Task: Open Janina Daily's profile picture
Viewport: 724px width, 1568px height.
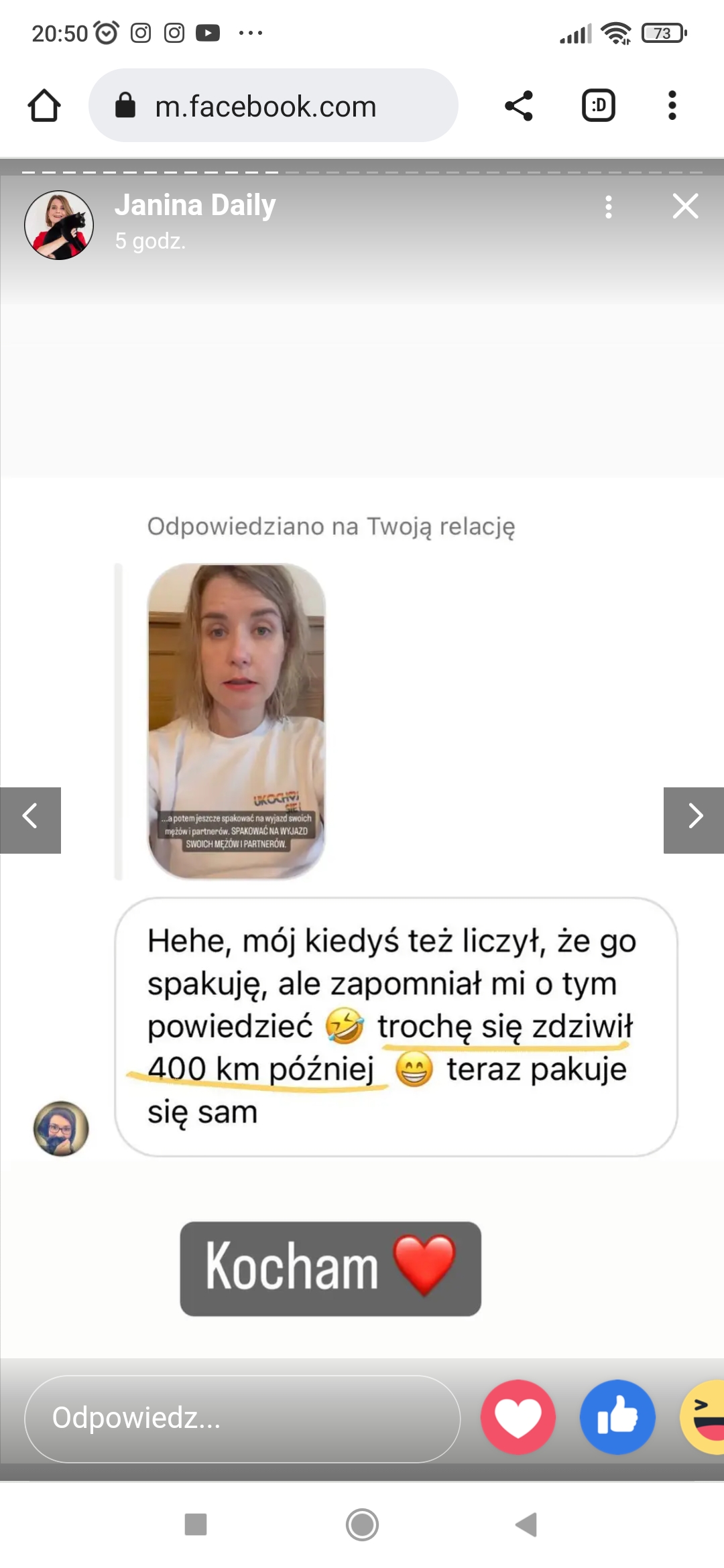Action: click(x=59, y=225)
